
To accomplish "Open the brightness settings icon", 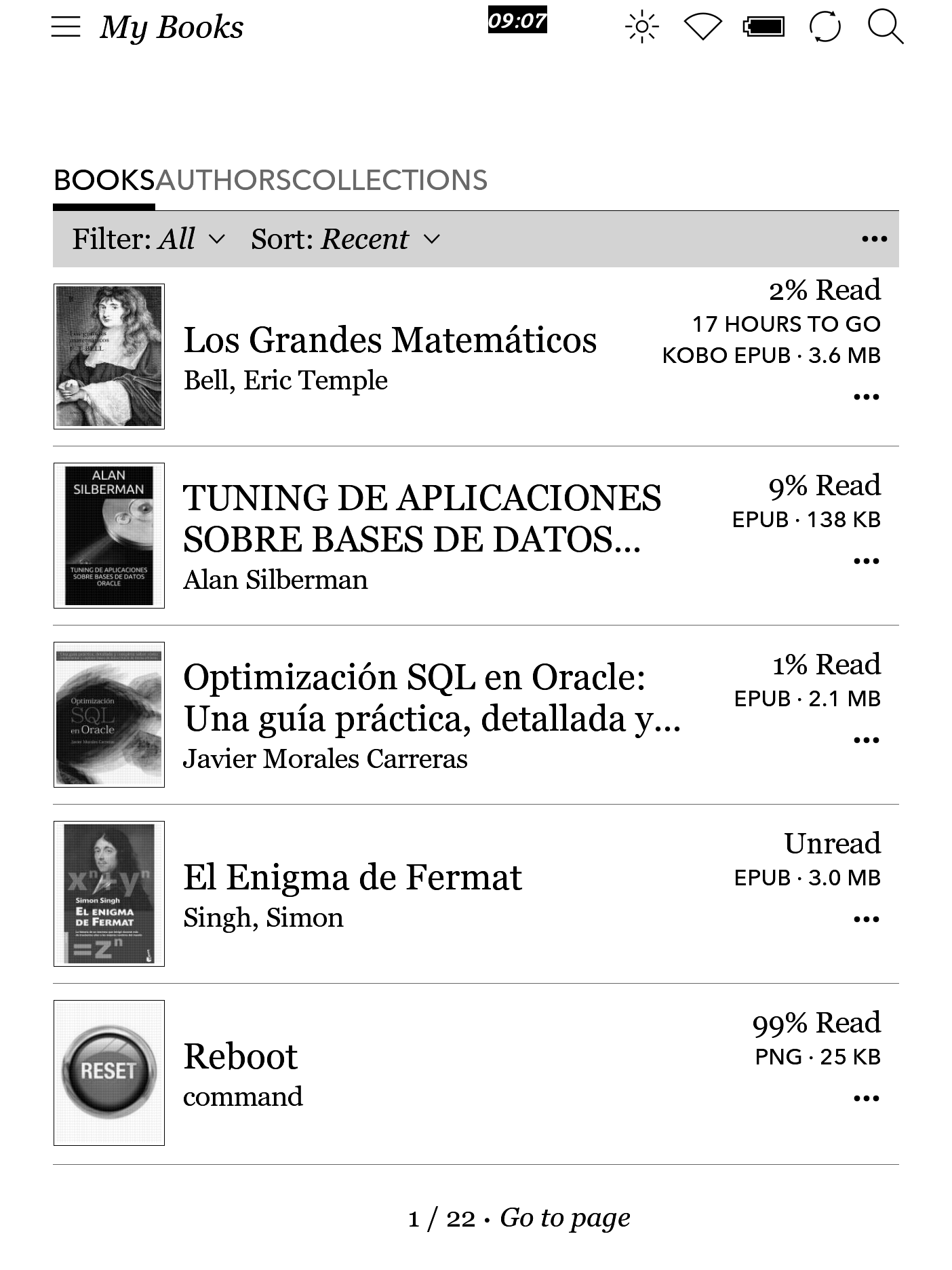I will 641,27.
